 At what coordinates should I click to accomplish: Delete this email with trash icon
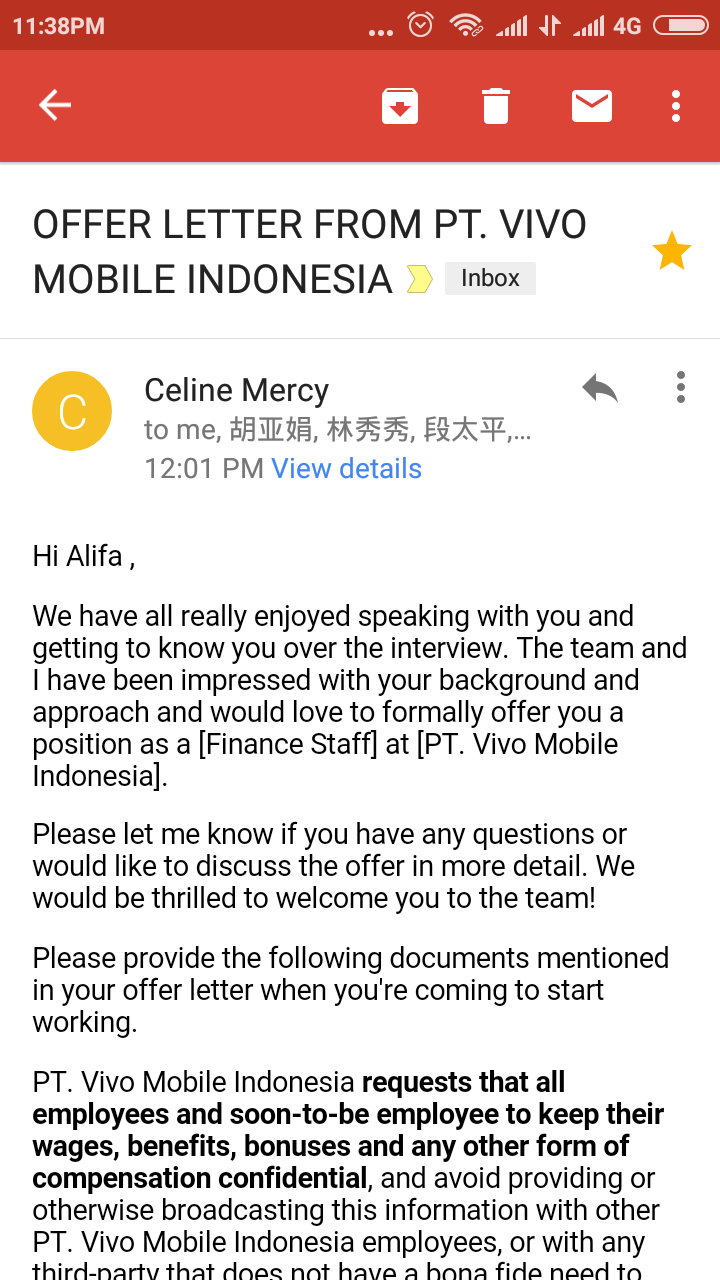coord(496,105)
